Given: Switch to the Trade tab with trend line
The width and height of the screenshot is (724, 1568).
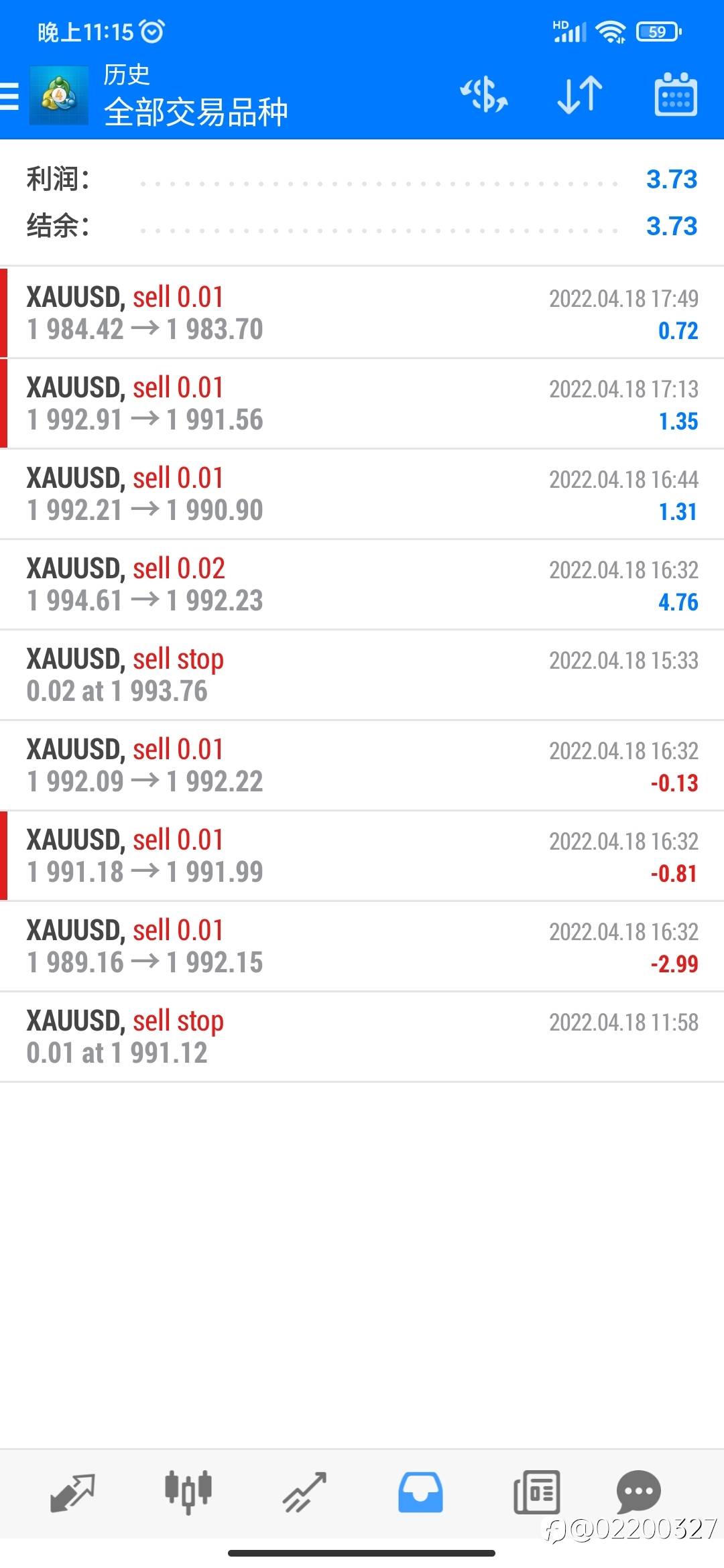Looking at the screenshot, I should [304, 1493].
